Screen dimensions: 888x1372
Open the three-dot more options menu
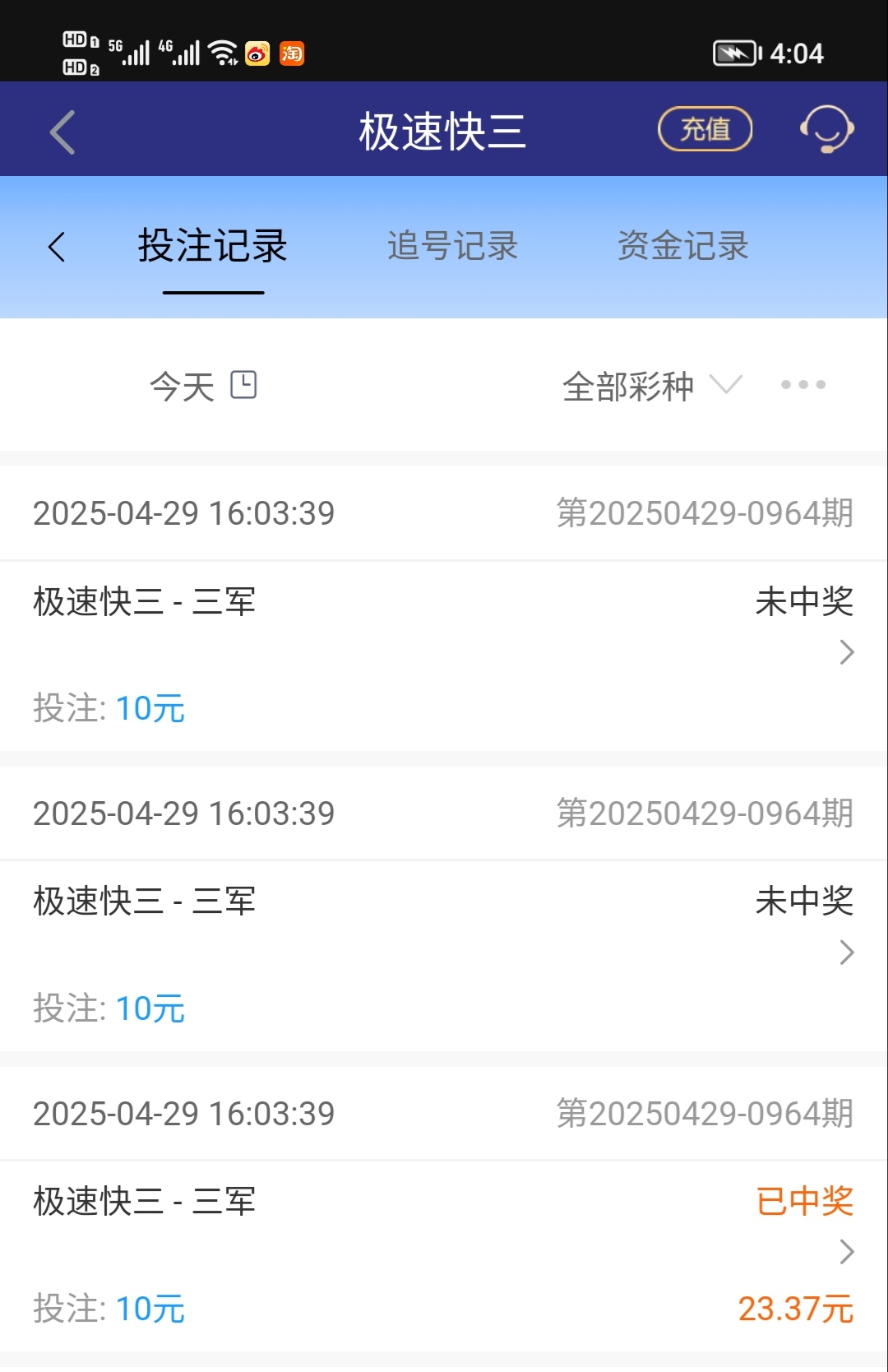(802, 385)
